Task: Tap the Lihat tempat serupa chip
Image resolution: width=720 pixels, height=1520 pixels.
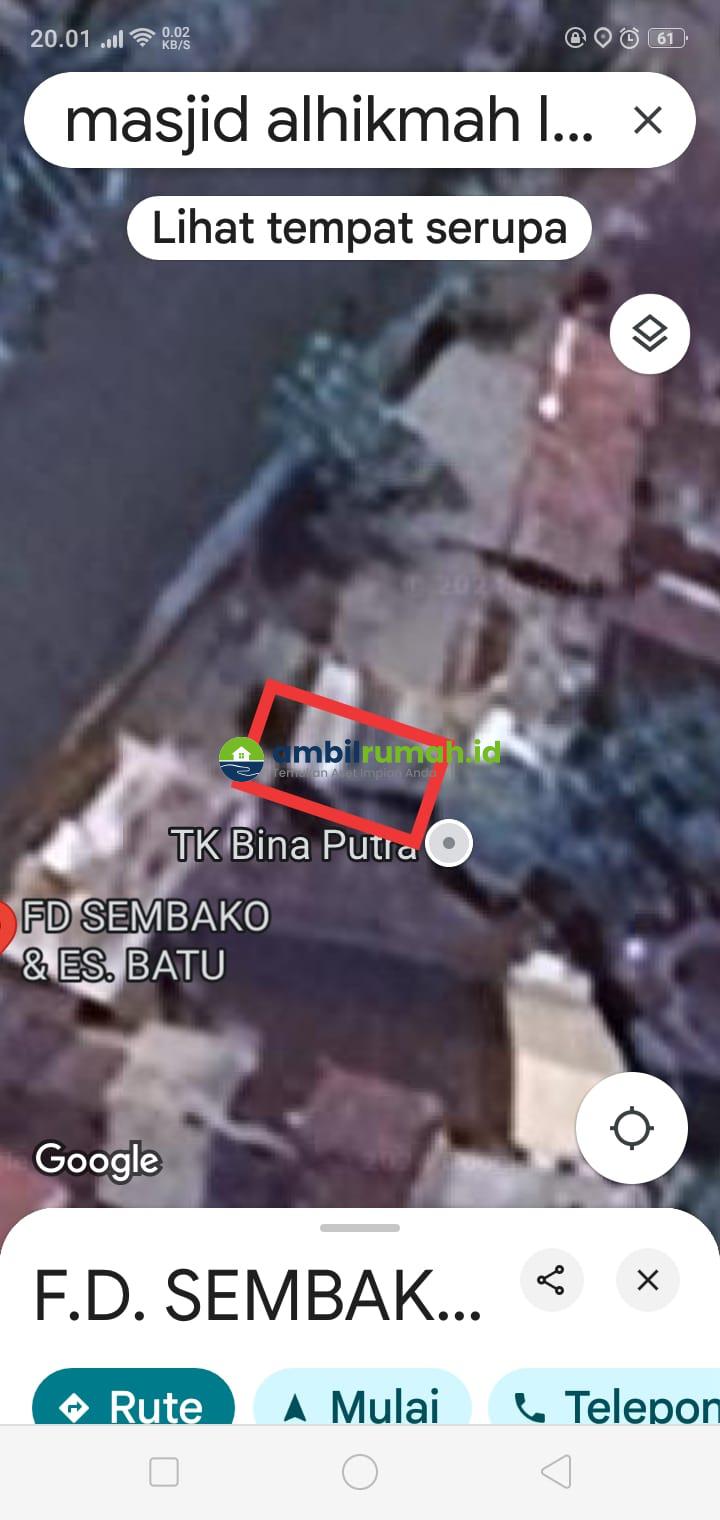Action: [359, 229]
